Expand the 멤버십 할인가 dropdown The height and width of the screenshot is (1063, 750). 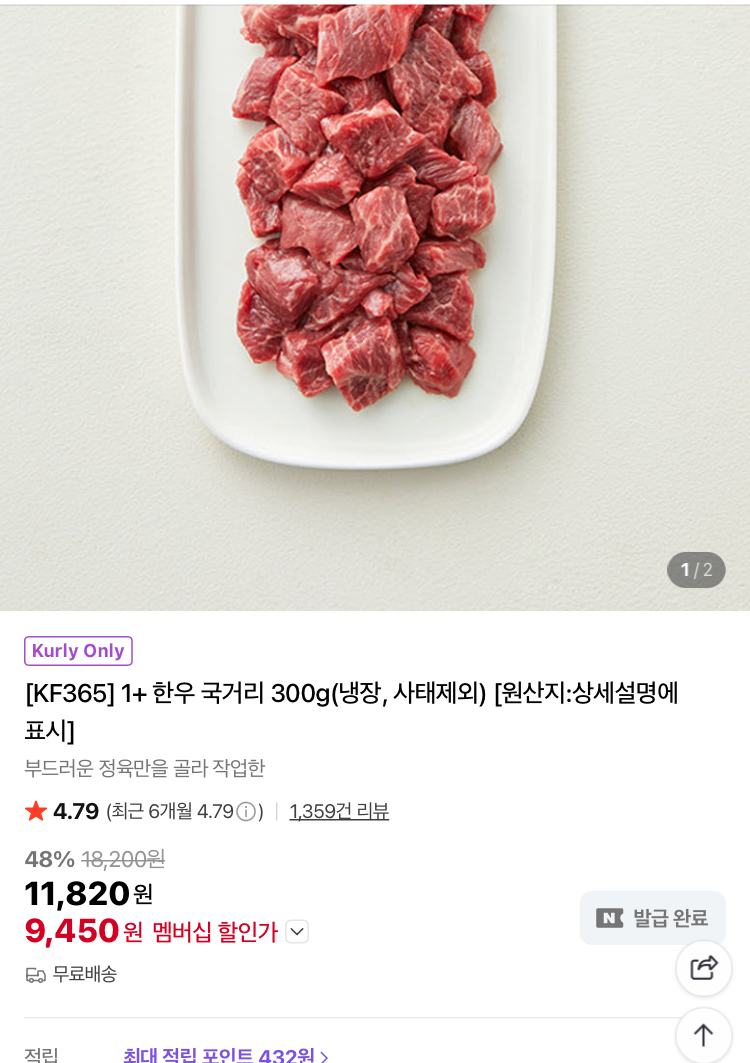297,932
